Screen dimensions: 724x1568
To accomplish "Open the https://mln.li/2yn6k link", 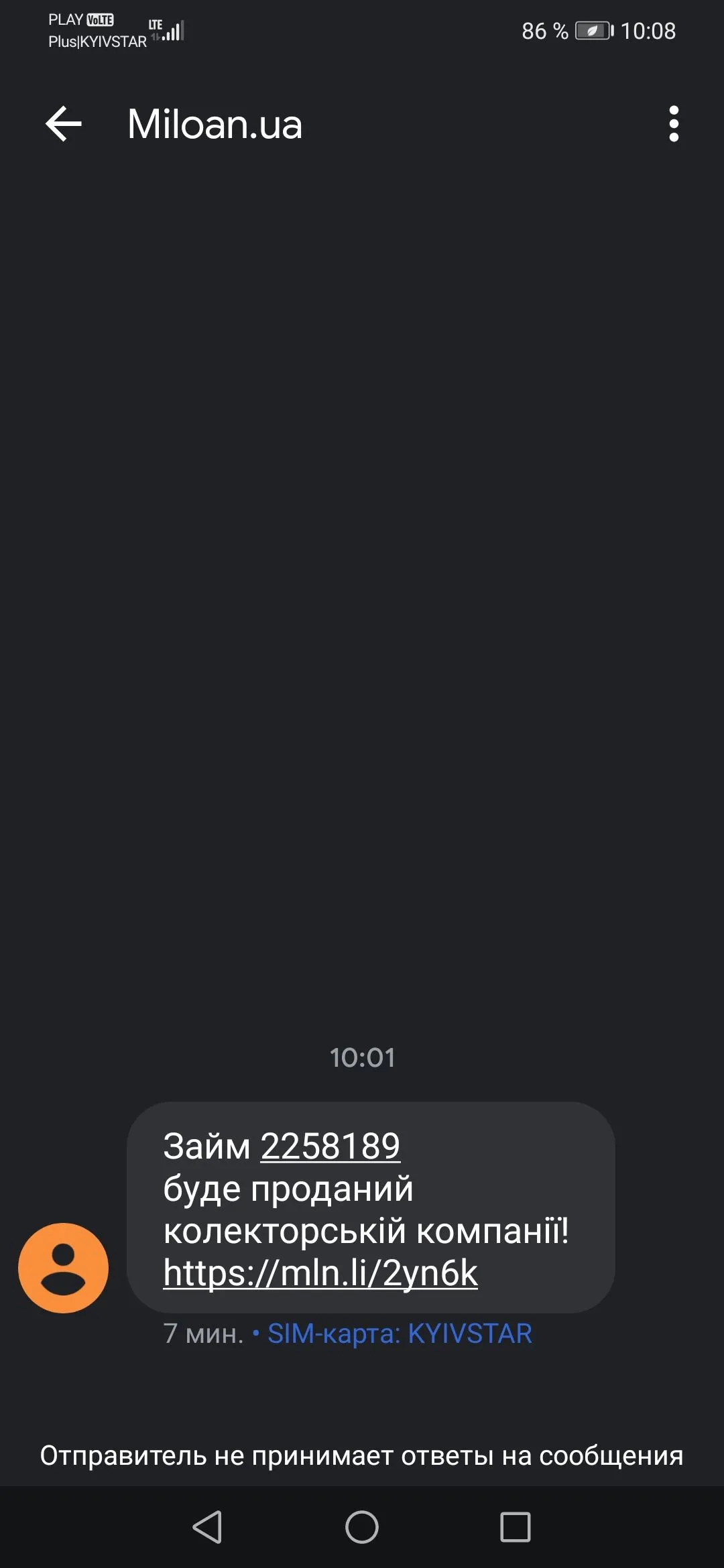I will pos(320,1272).
